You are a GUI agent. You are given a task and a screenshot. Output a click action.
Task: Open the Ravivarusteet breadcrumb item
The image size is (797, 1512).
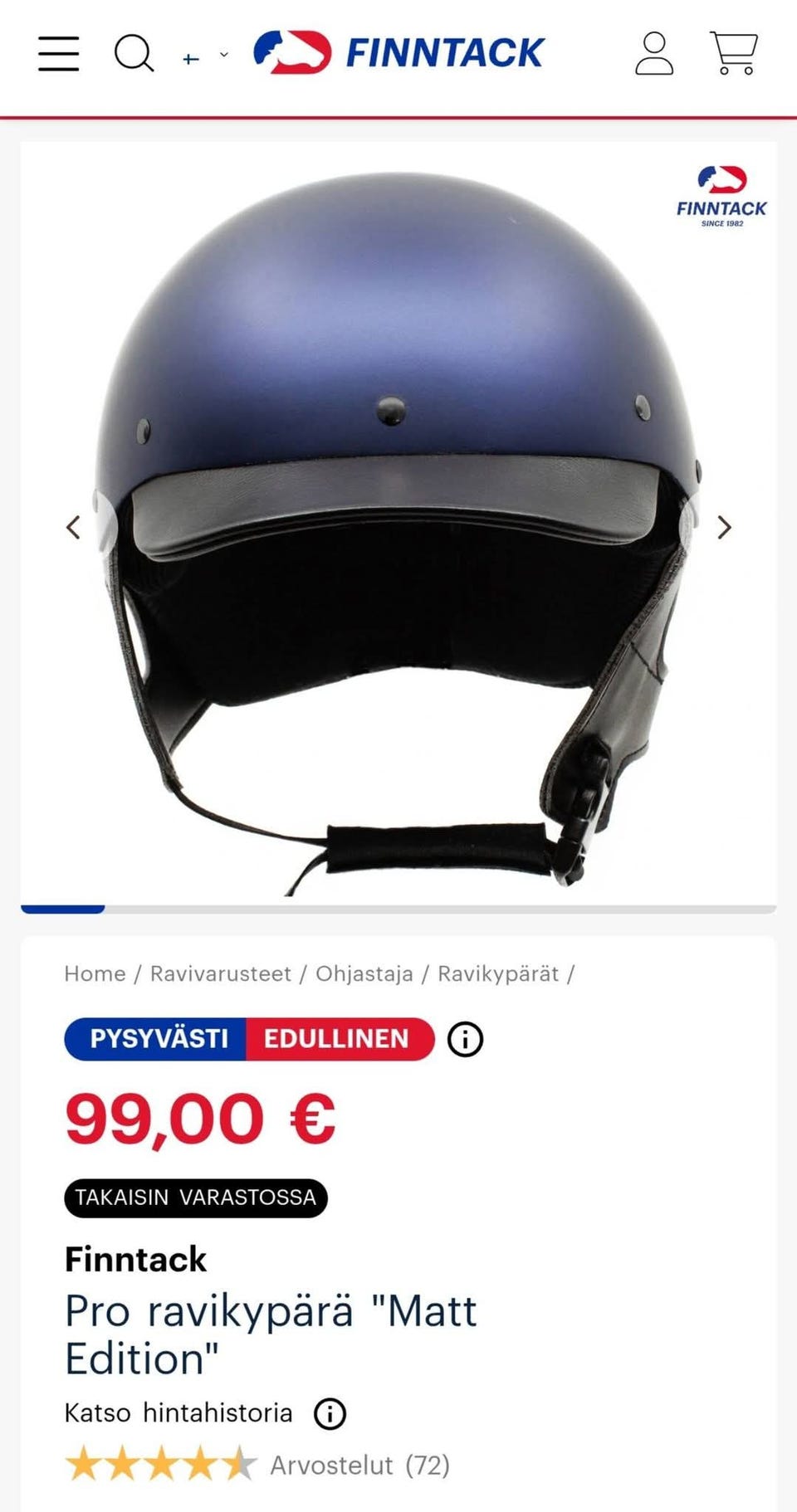click(x=219, y=974)
